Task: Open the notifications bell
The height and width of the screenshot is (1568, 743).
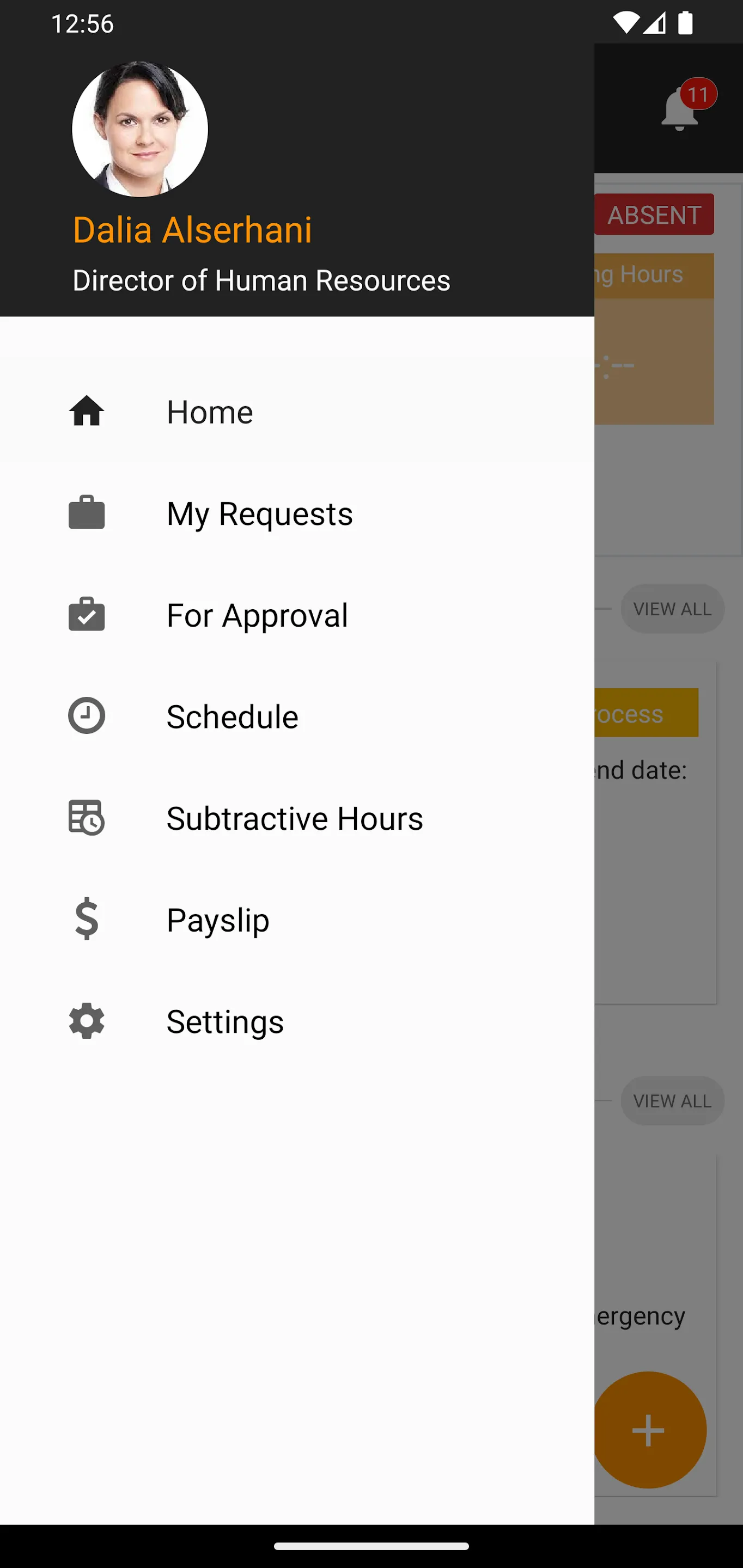Action: tap(680, 110)
